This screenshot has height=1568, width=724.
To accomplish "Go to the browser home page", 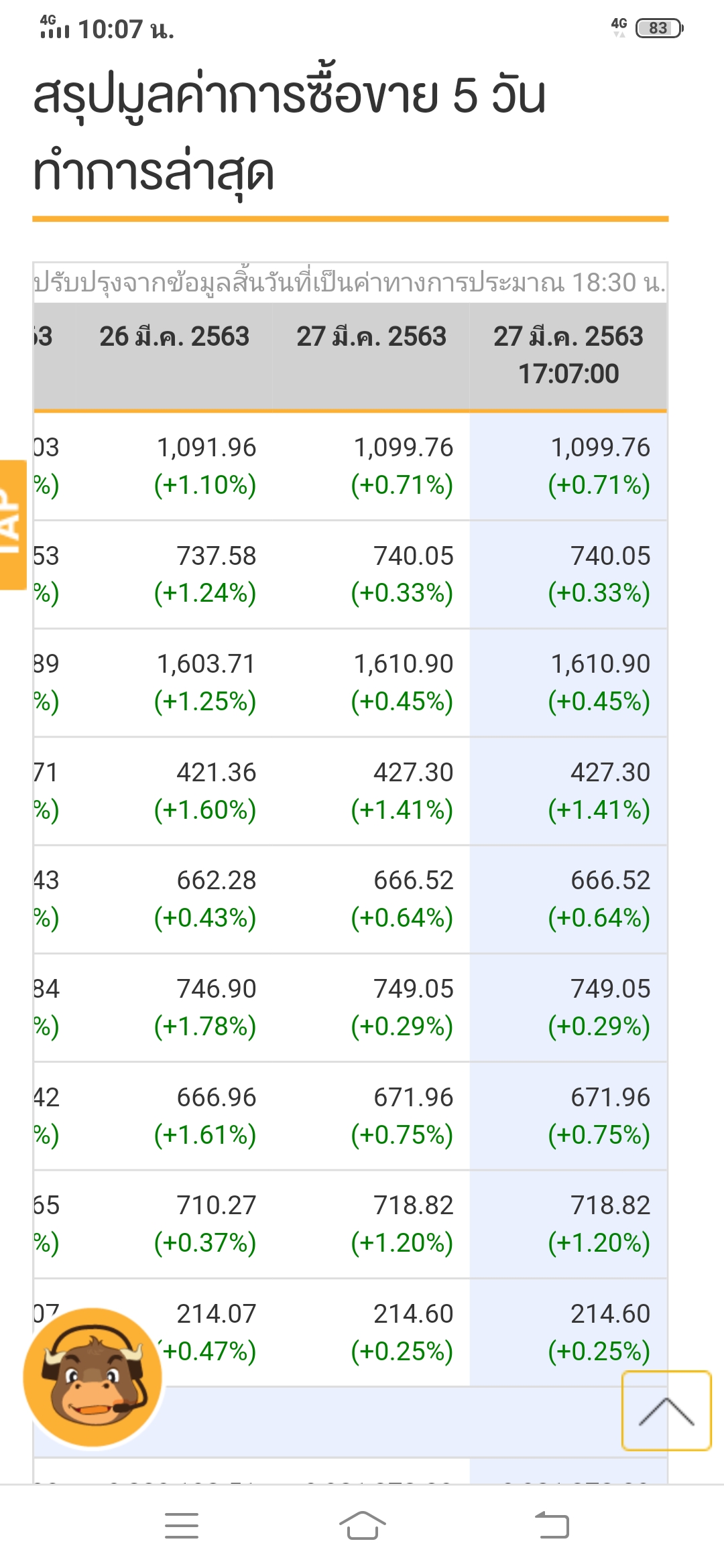I will click(362, 1526).
